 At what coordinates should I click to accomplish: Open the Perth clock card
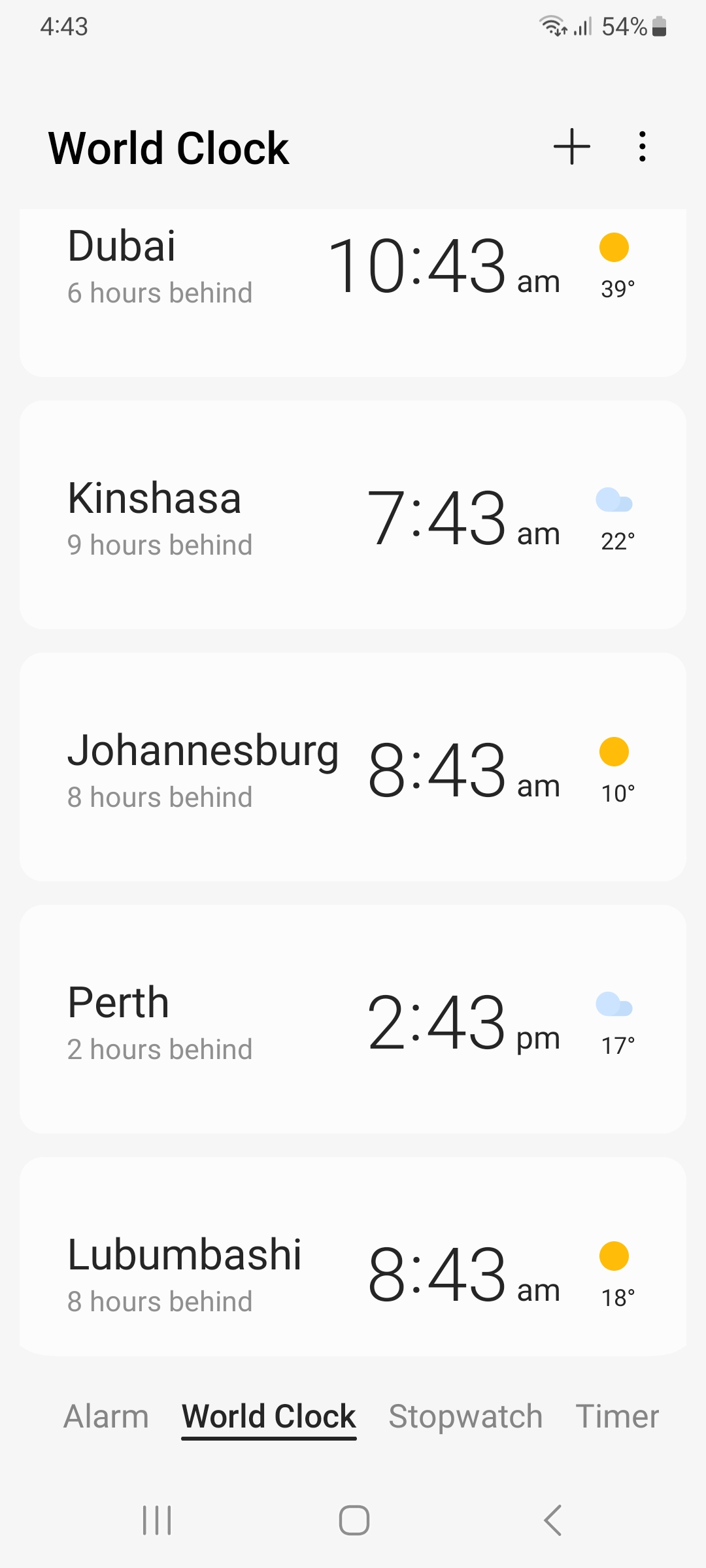[x=353, y=1019]
